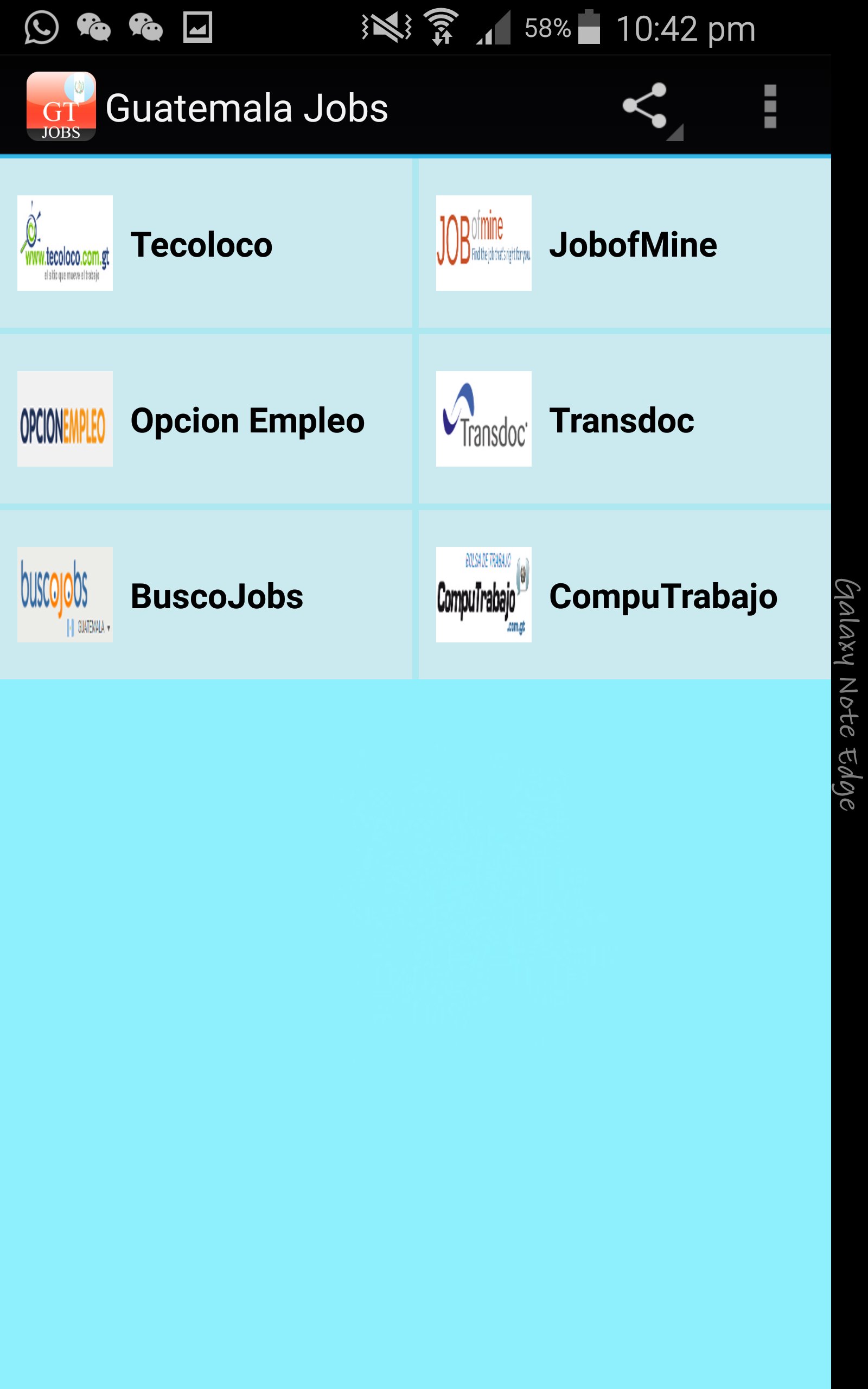Tap the Guatemala Jobs title bar
The width and height of the screenshot is (868, 1389).
click(x=249, y=107)
